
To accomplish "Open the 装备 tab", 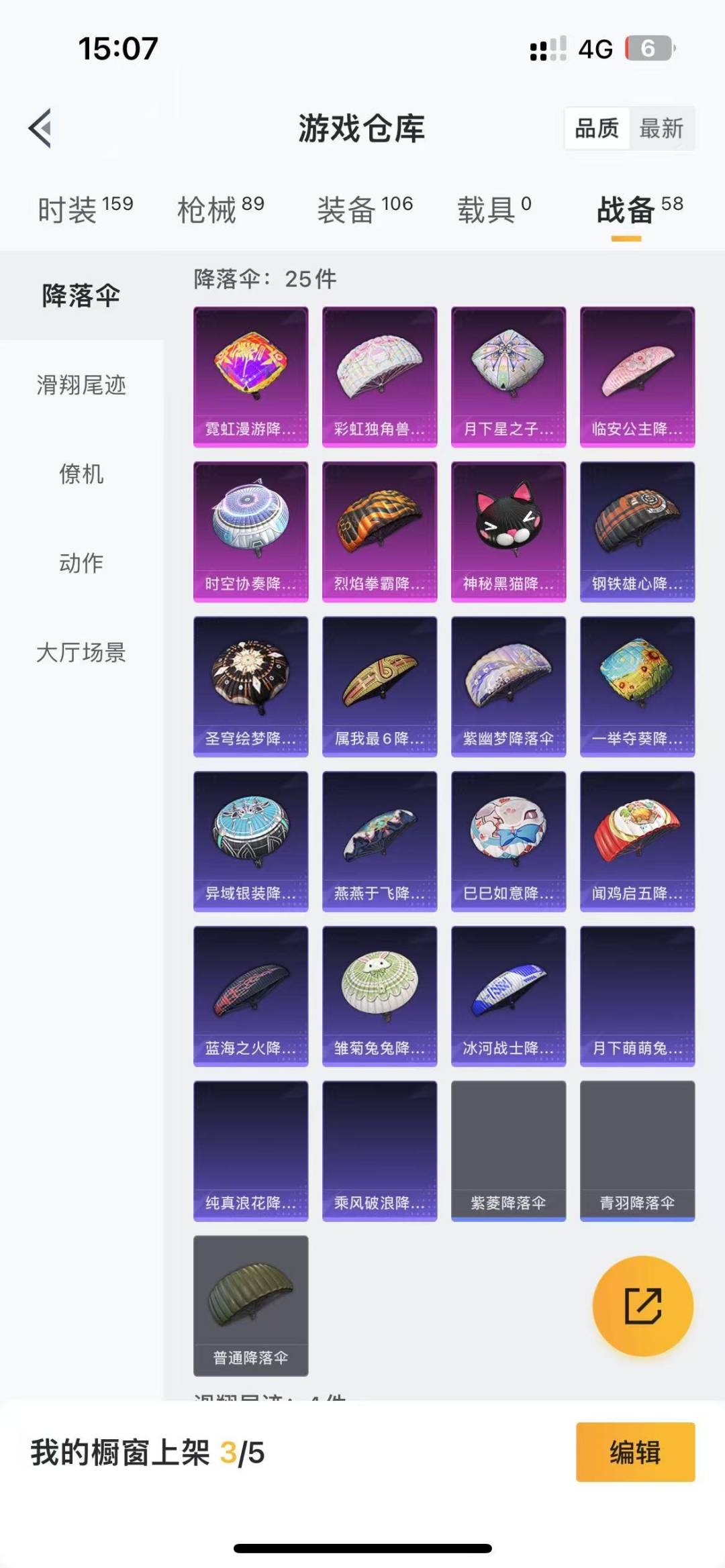I will click(364, 209).
